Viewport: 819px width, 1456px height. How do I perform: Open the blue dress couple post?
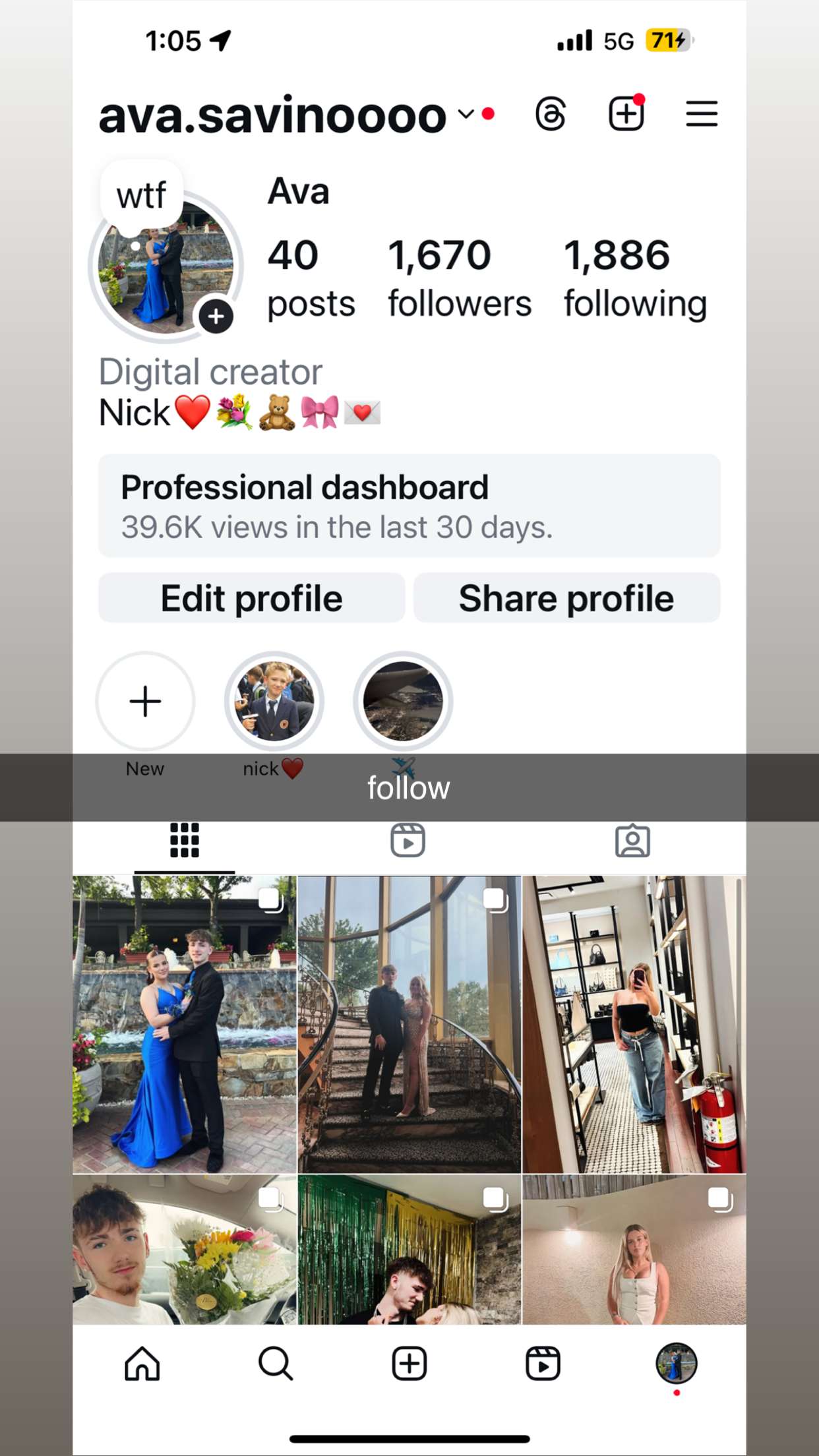[x=185, y=1024]
